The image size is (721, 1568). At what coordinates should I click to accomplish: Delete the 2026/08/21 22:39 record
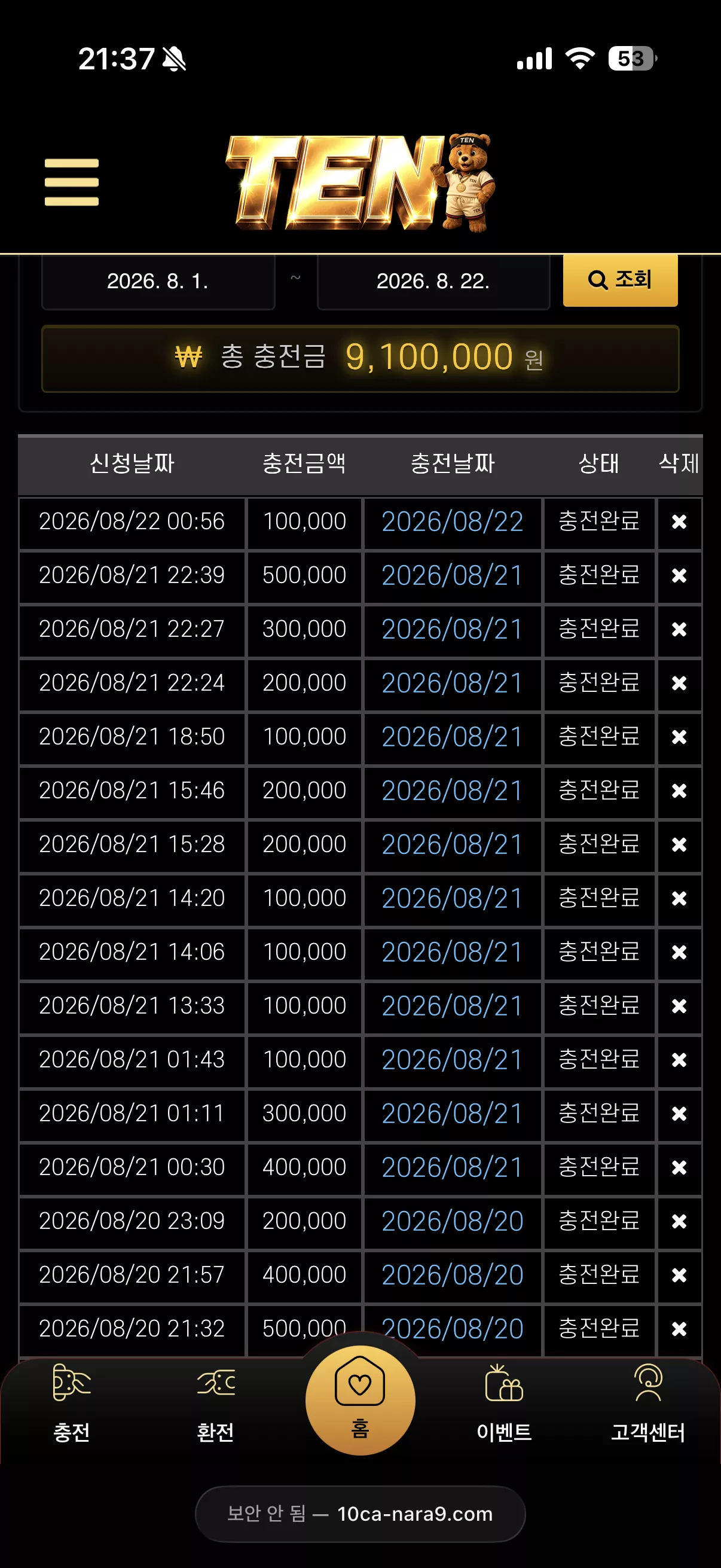[x=679, y=575]
